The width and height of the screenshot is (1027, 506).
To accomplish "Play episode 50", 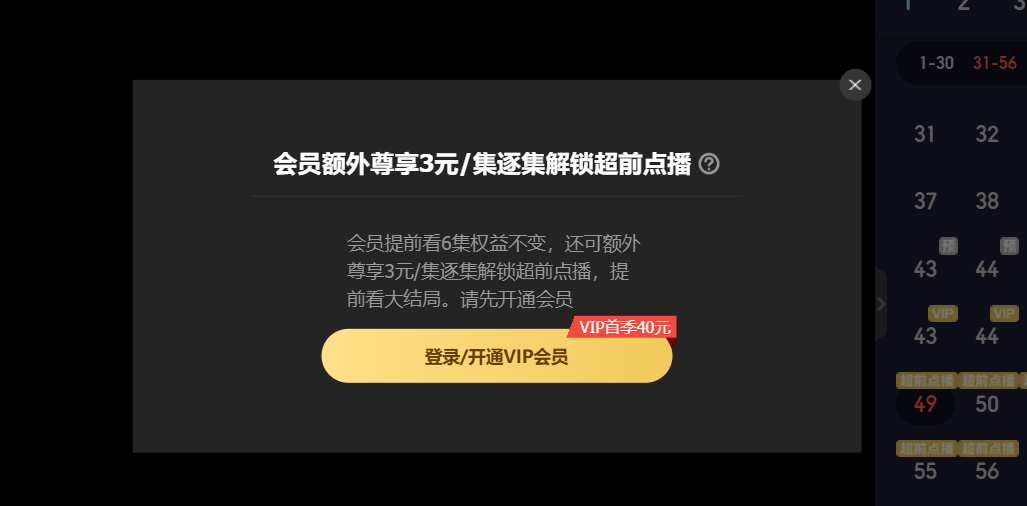I will (987, 404).
